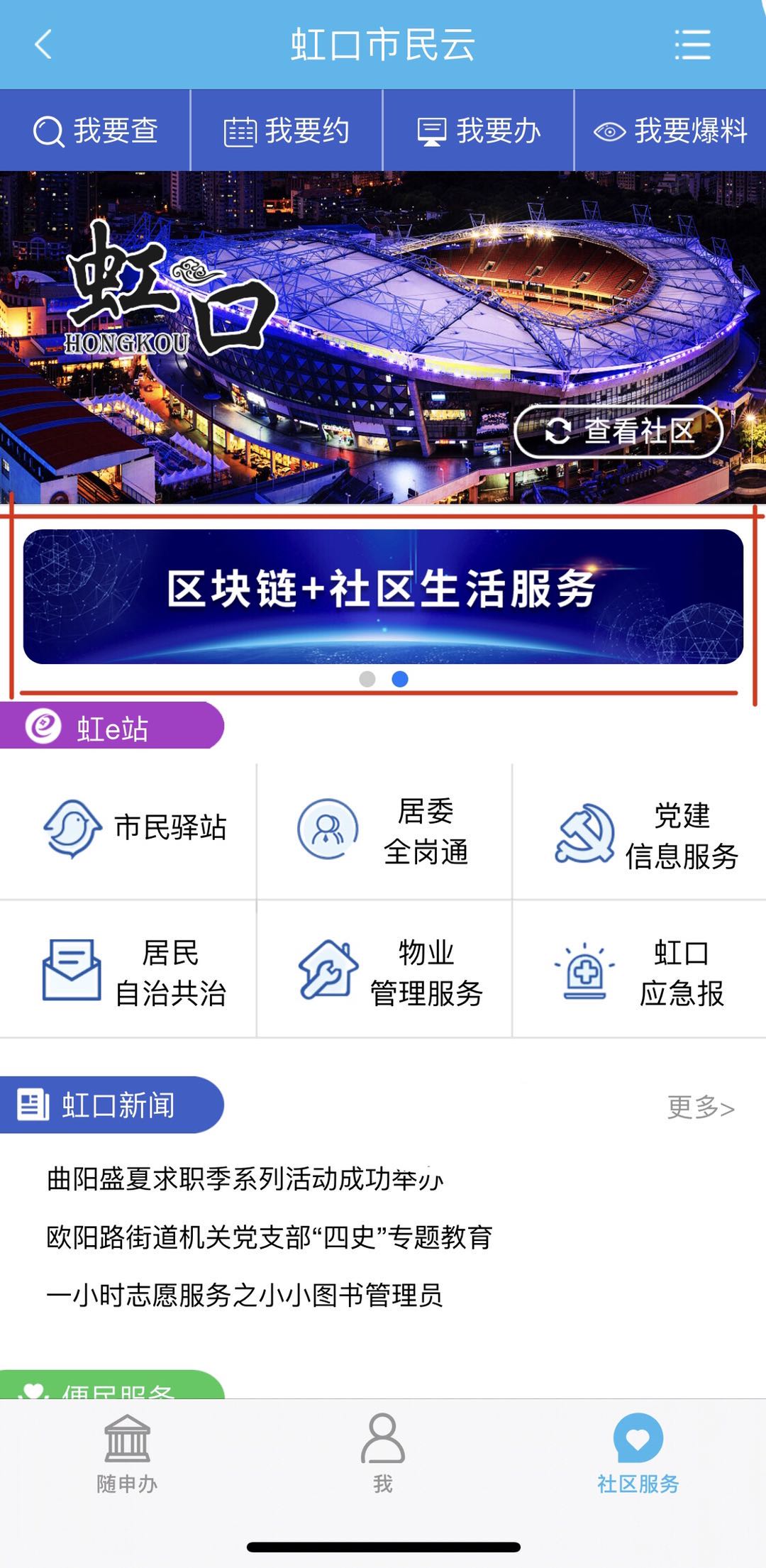Viewport: 766px width, 1568px height.
Task: Tap 更多 to see more news
Action: (700, 1107)
